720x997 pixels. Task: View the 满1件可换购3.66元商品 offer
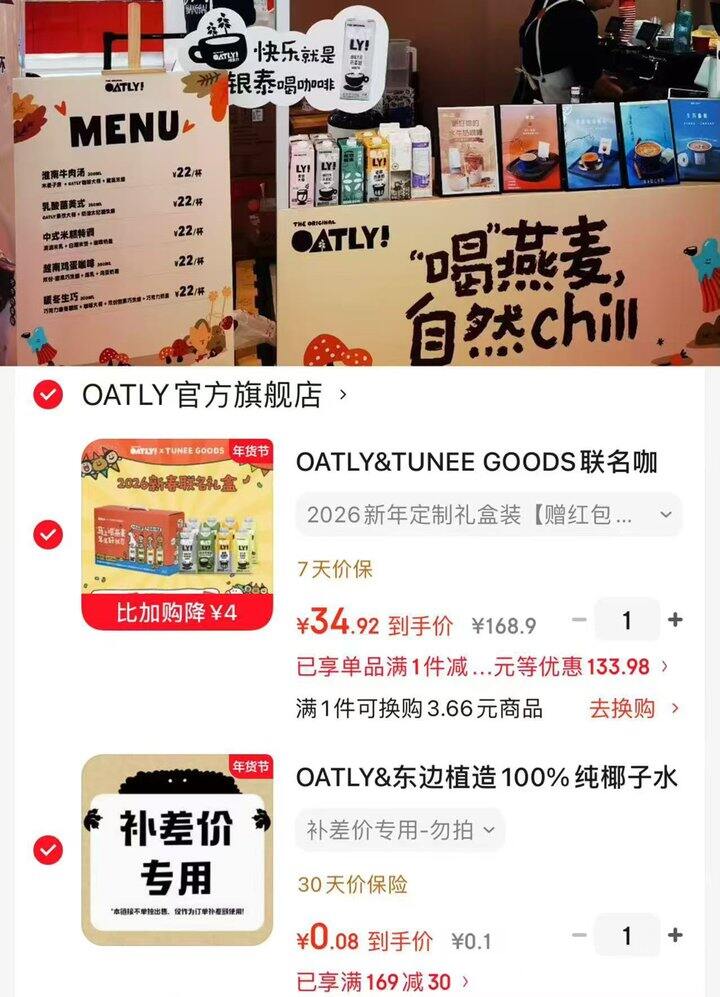pyautogui.click(x=420, y=707)
